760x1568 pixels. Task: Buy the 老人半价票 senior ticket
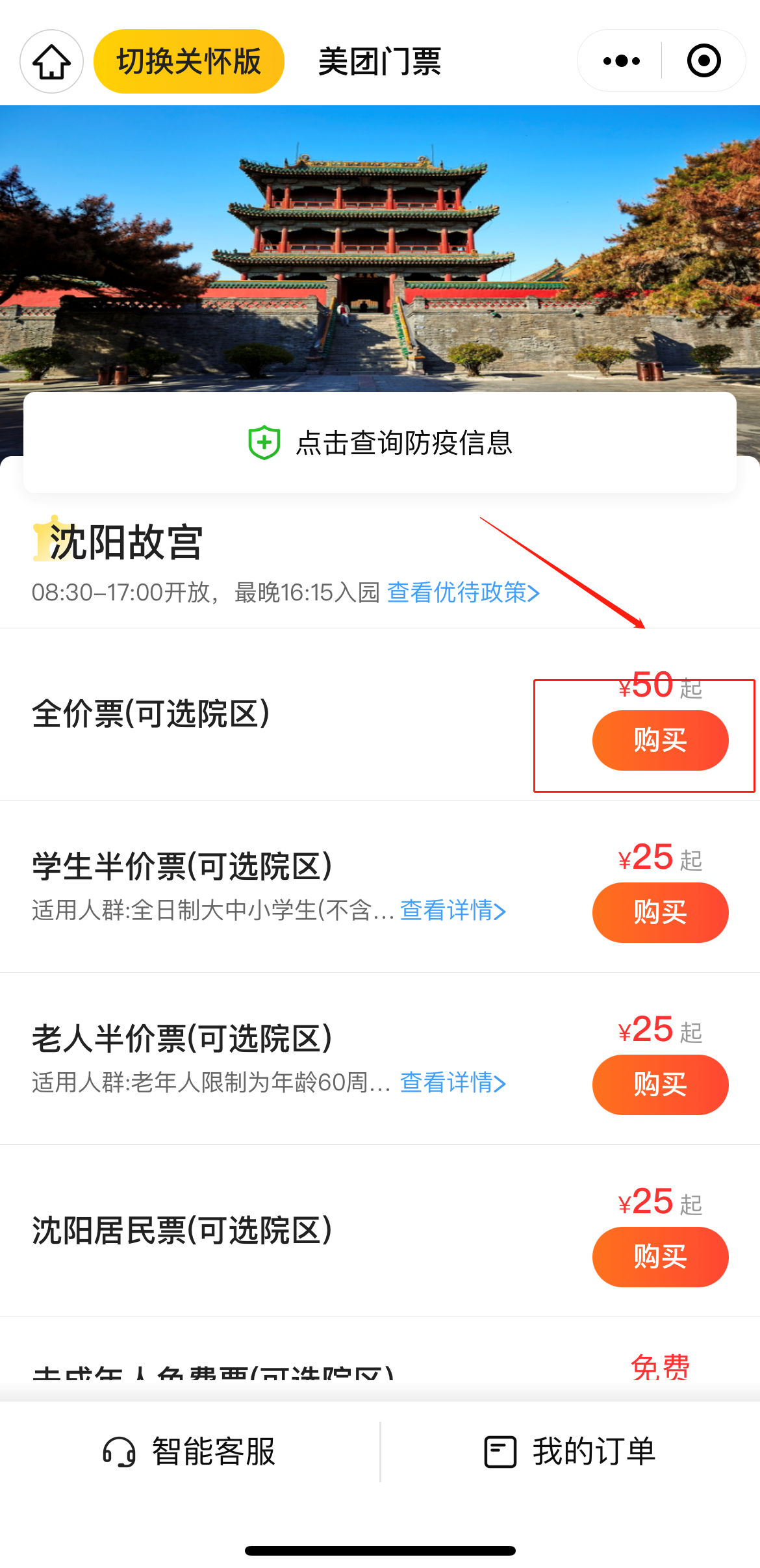click(660, 1085)
